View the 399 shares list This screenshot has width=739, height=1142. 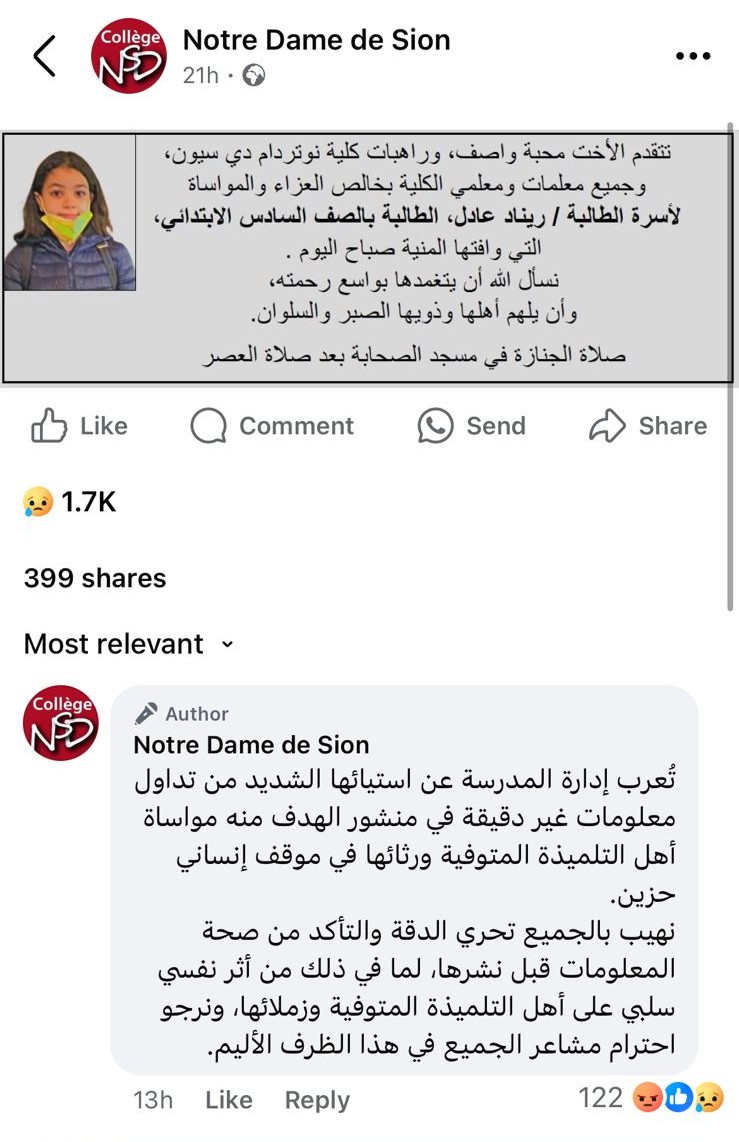(x=95, y=578)
